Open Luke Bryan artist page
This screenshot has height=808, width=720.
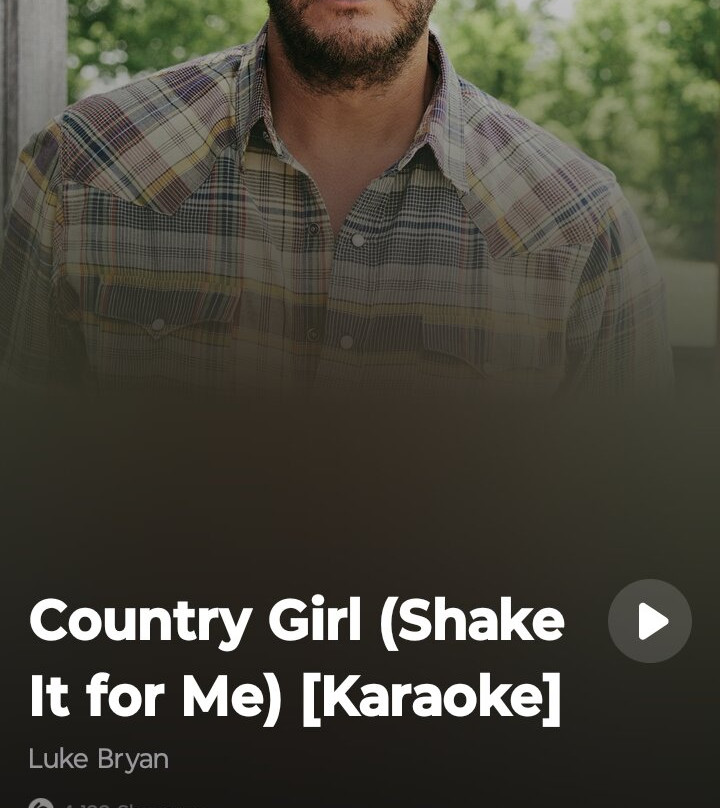pos(98,759)
